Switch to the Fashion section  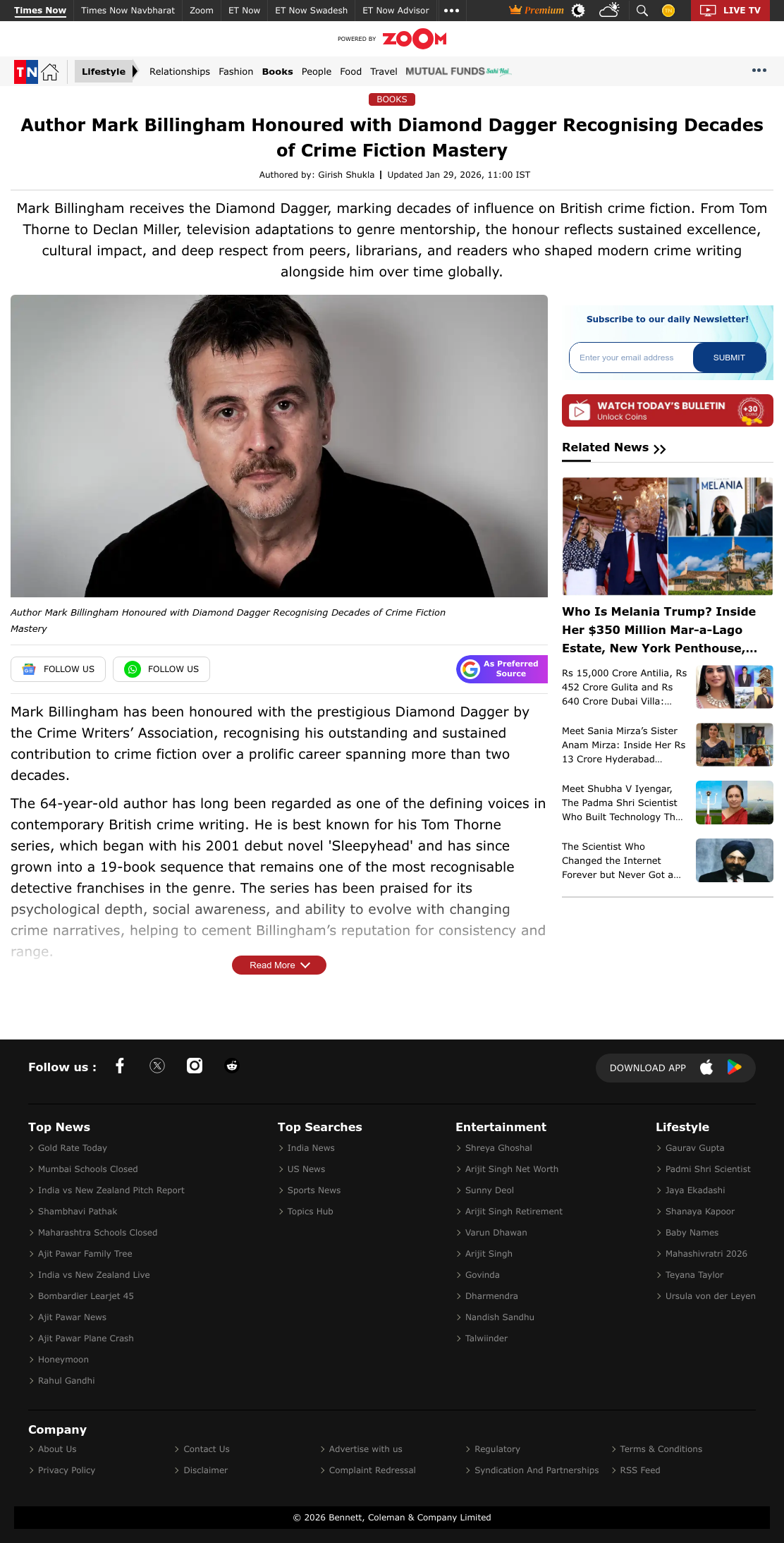[235, 71]
